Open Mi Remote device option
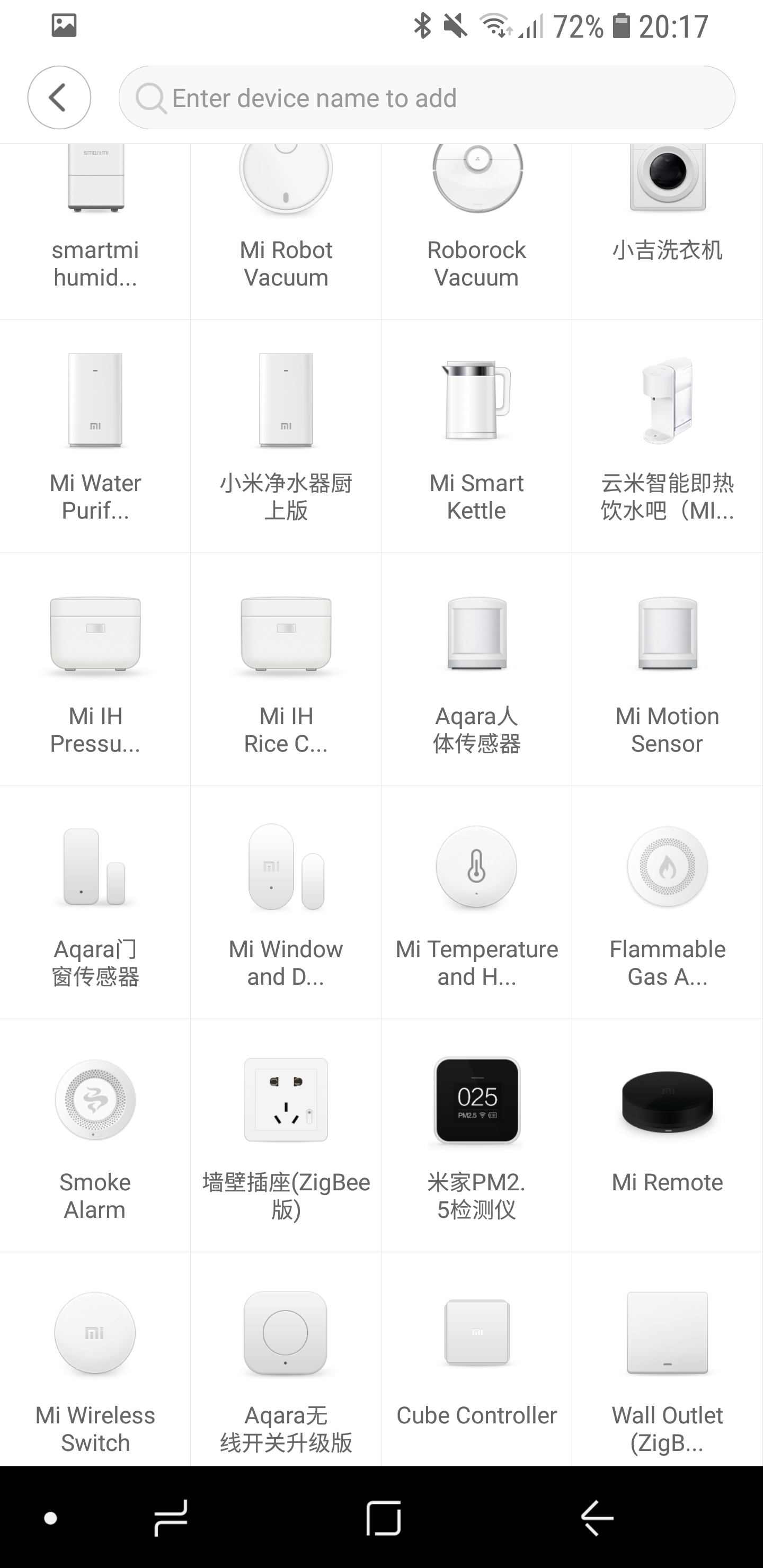Viewport: 763px width, 1568px height. click(x=668, y=1135)
